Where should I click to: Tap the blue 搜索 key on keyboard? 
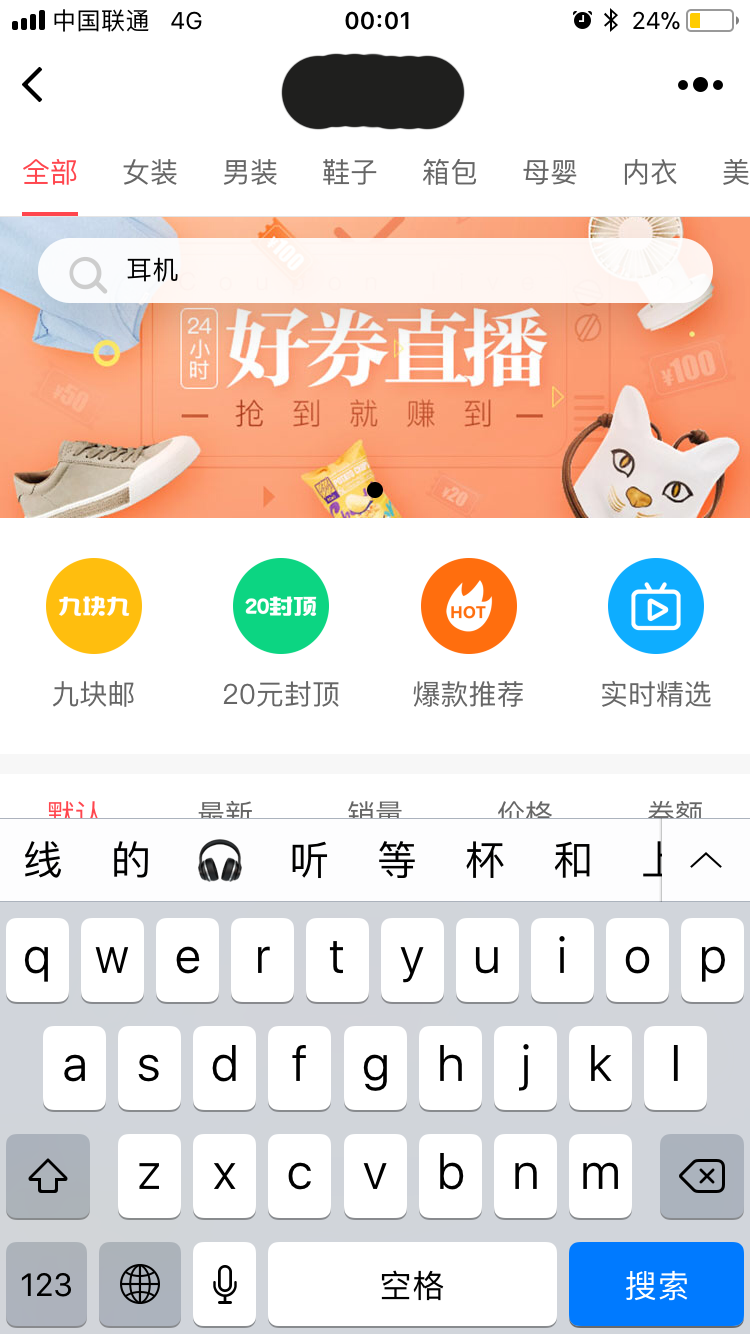click(656, 1285)
